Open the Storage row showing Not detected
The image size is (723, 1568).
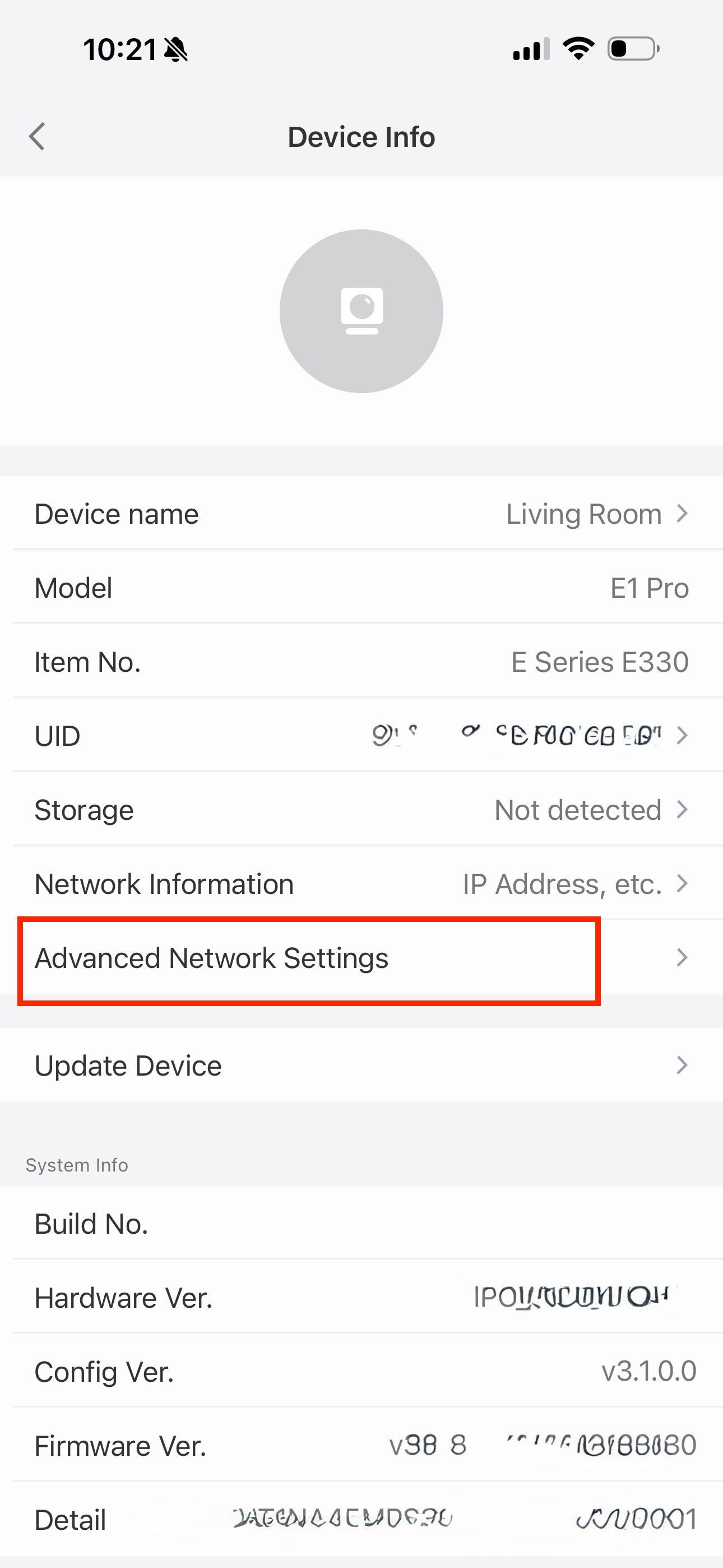pyautogui.click(x=361, y=809)
